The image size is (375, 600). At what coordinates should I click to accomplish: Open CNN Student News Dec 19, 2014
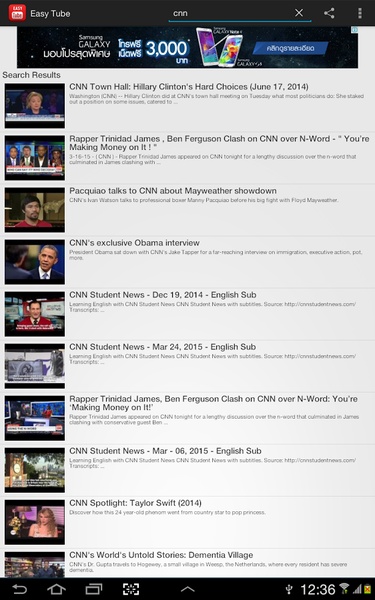click(188, 314)
